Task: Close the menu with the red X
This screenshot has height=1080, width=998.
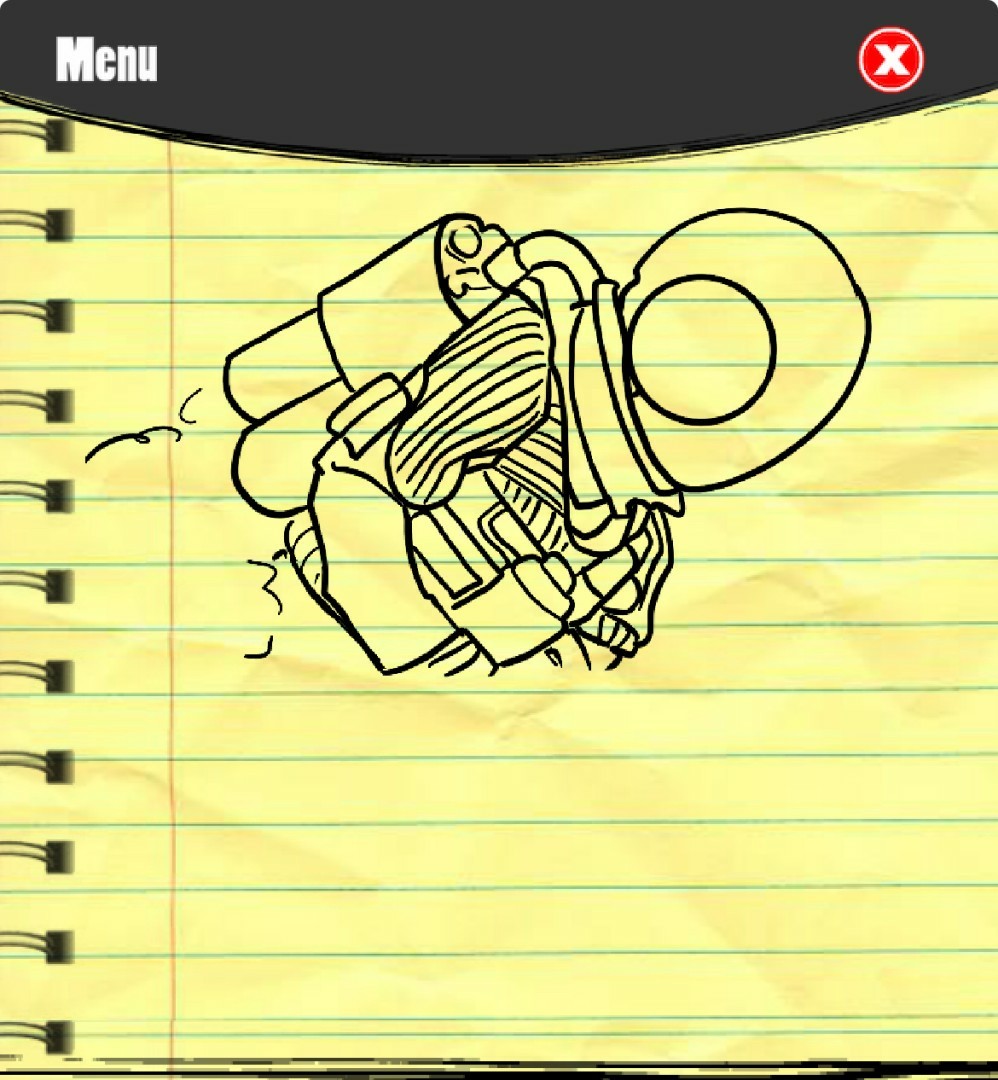Action: 890,61
